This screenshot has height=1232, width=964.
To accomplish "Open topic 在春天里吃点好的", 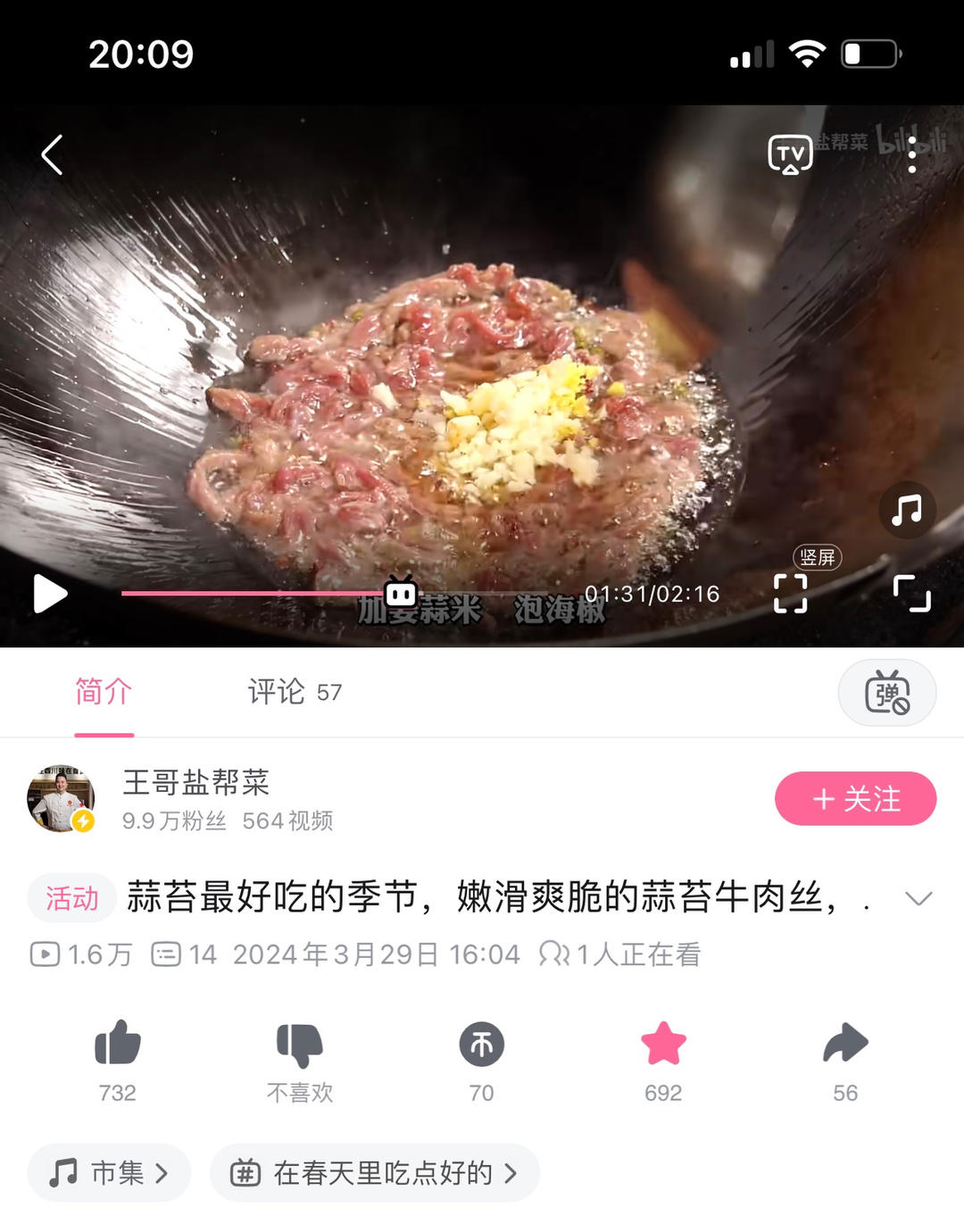I will tap(374, 1172).
